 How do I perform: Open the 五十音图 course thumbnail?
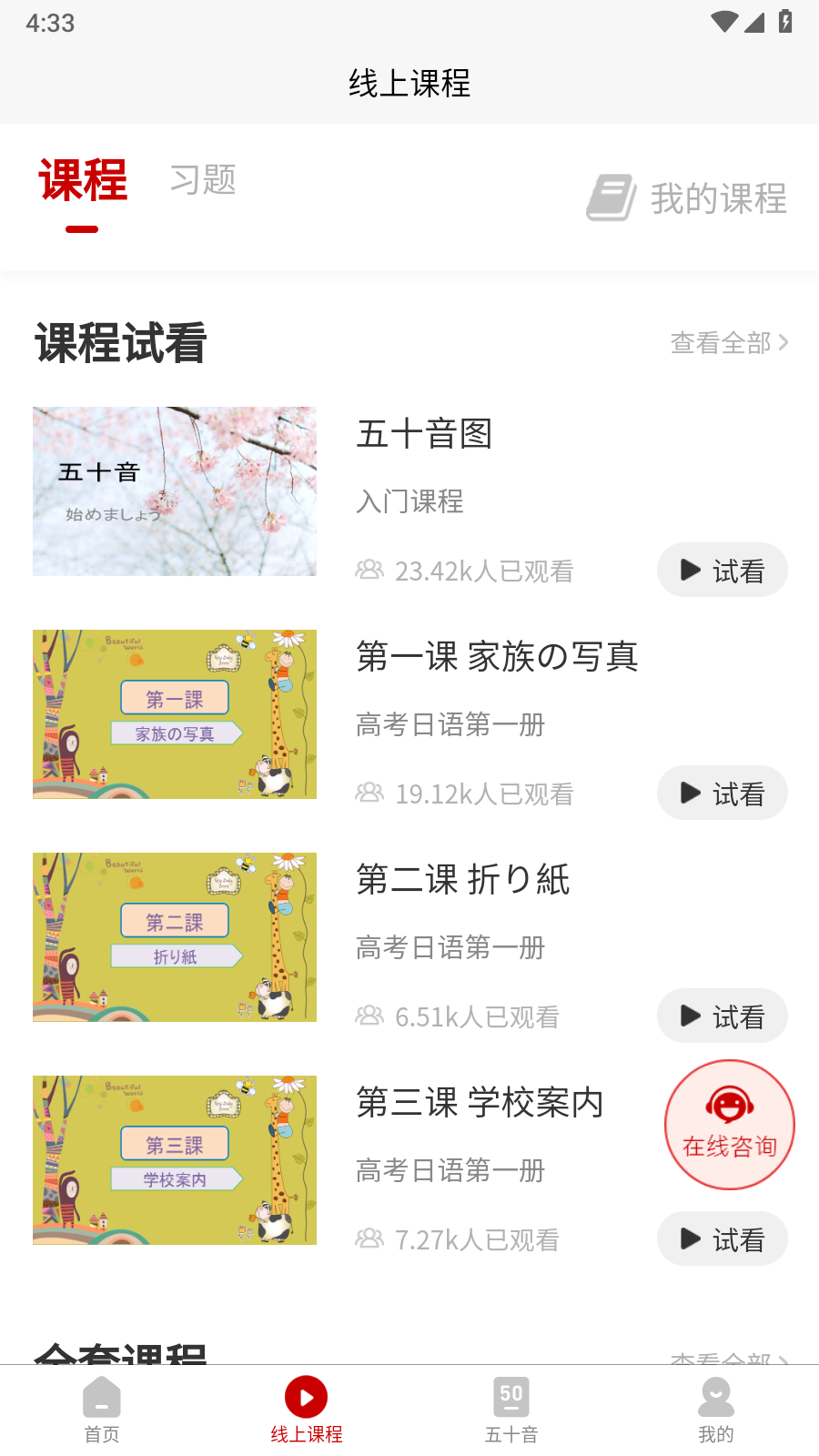pyautogui.click(x=175, y=491)
